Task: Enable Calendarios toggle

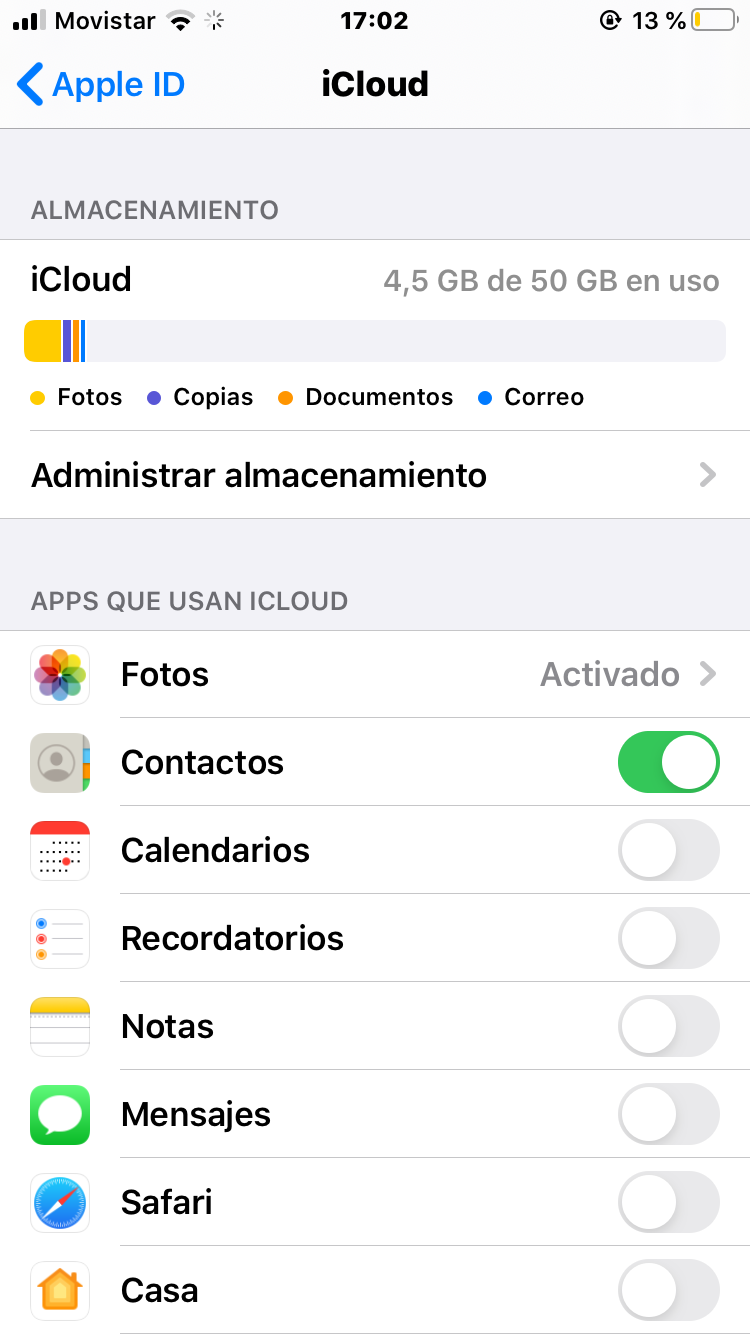Action: click(x=668, y=850)
